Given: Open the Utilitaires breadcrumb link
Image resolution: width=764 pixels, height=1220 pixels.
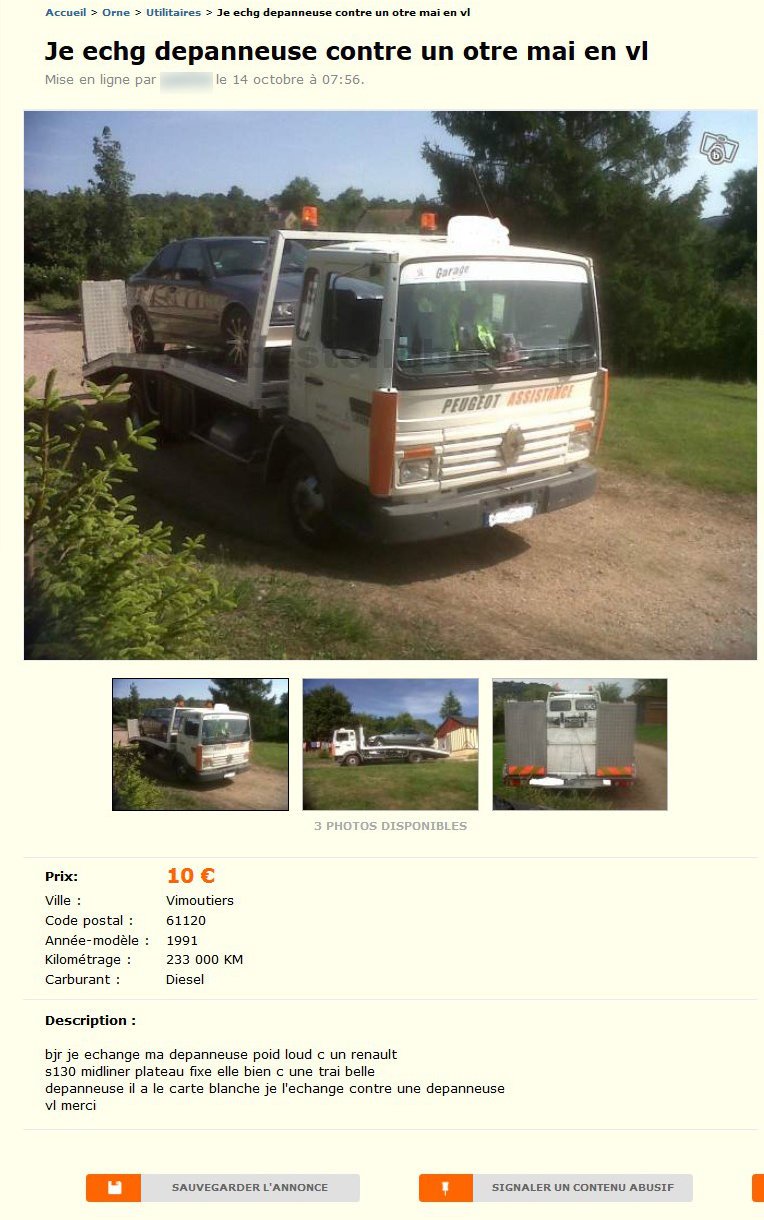Looking at the screenshot, I should coord(173,12).
